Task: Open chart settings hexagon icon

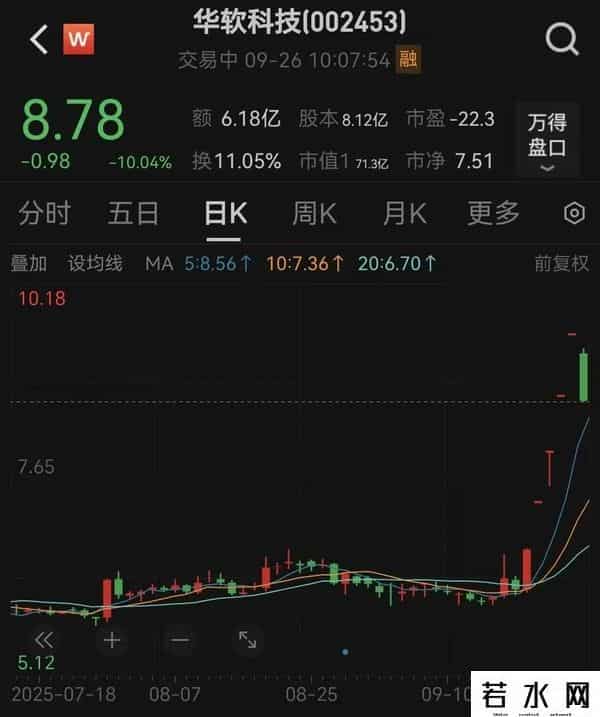Action: pyautogui.click(x=574, y=213)
